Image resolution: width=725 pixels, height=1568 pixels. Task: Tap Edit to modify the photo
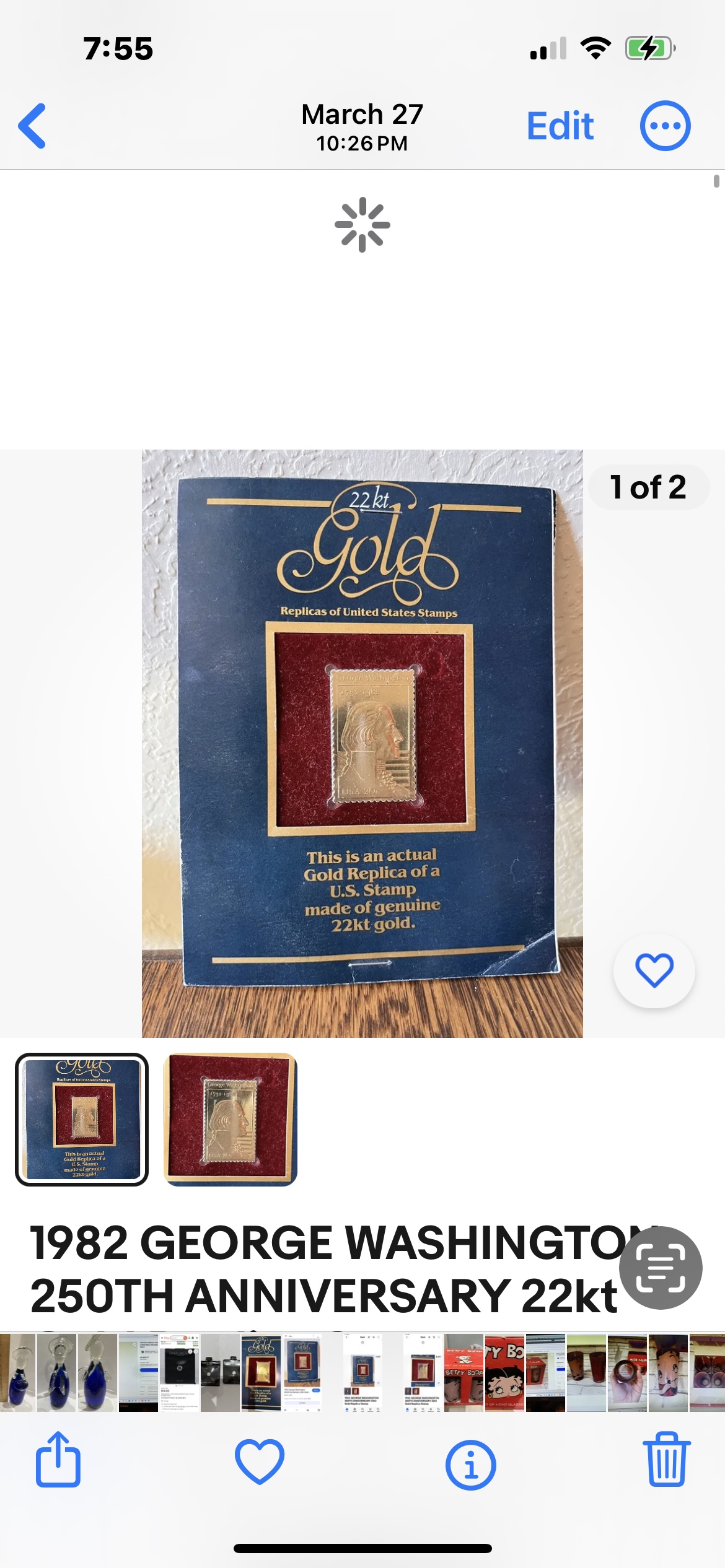pyautogui.click(x=559, y=124)
